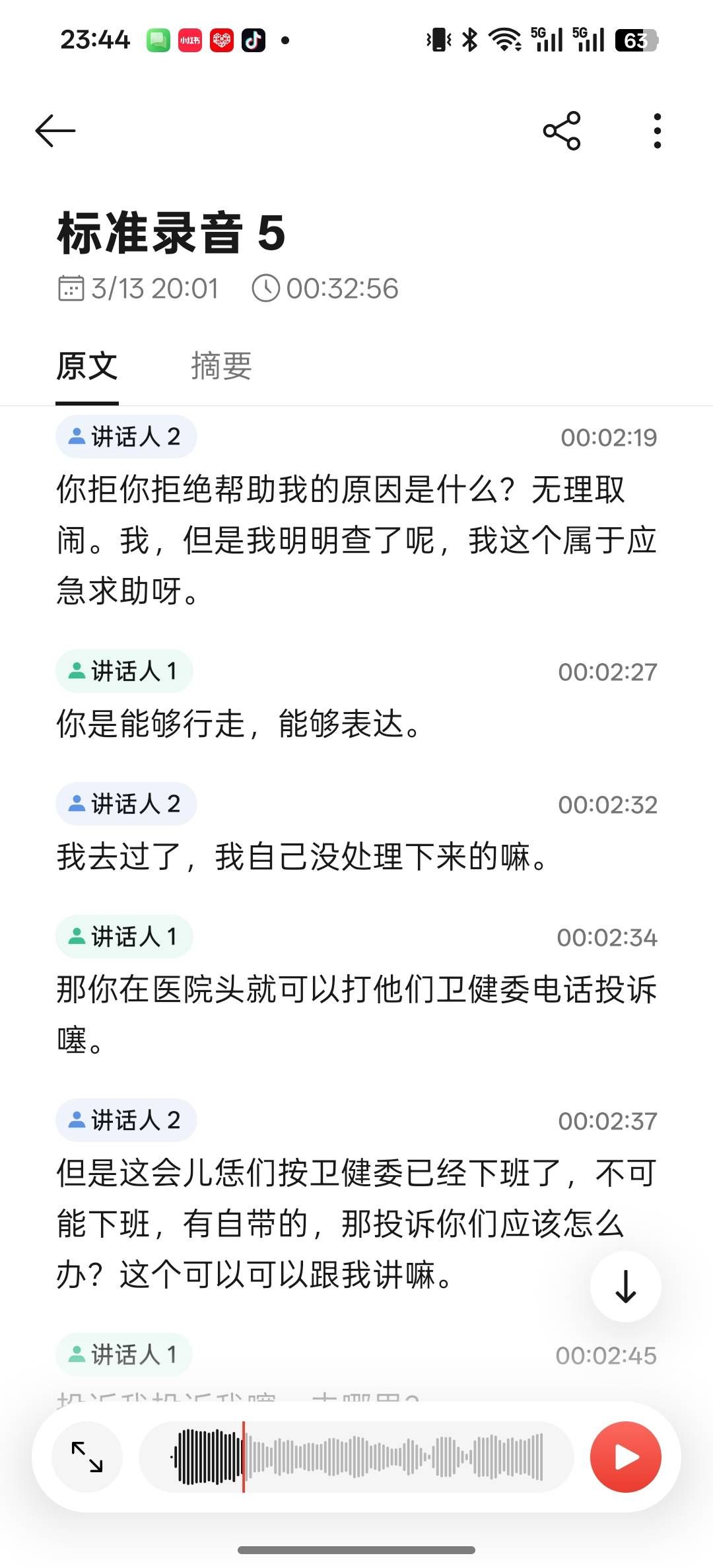The image size is (713, 1568).
Task: Expand the audio player to full view
Action: click(x=87, y=1456)
